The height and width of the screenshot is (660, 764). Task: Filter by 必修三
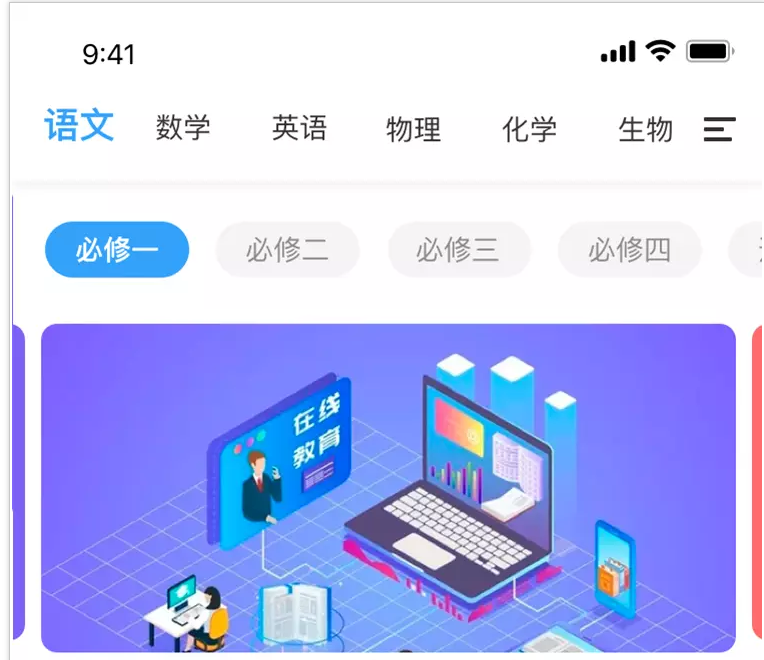[459, 250]
